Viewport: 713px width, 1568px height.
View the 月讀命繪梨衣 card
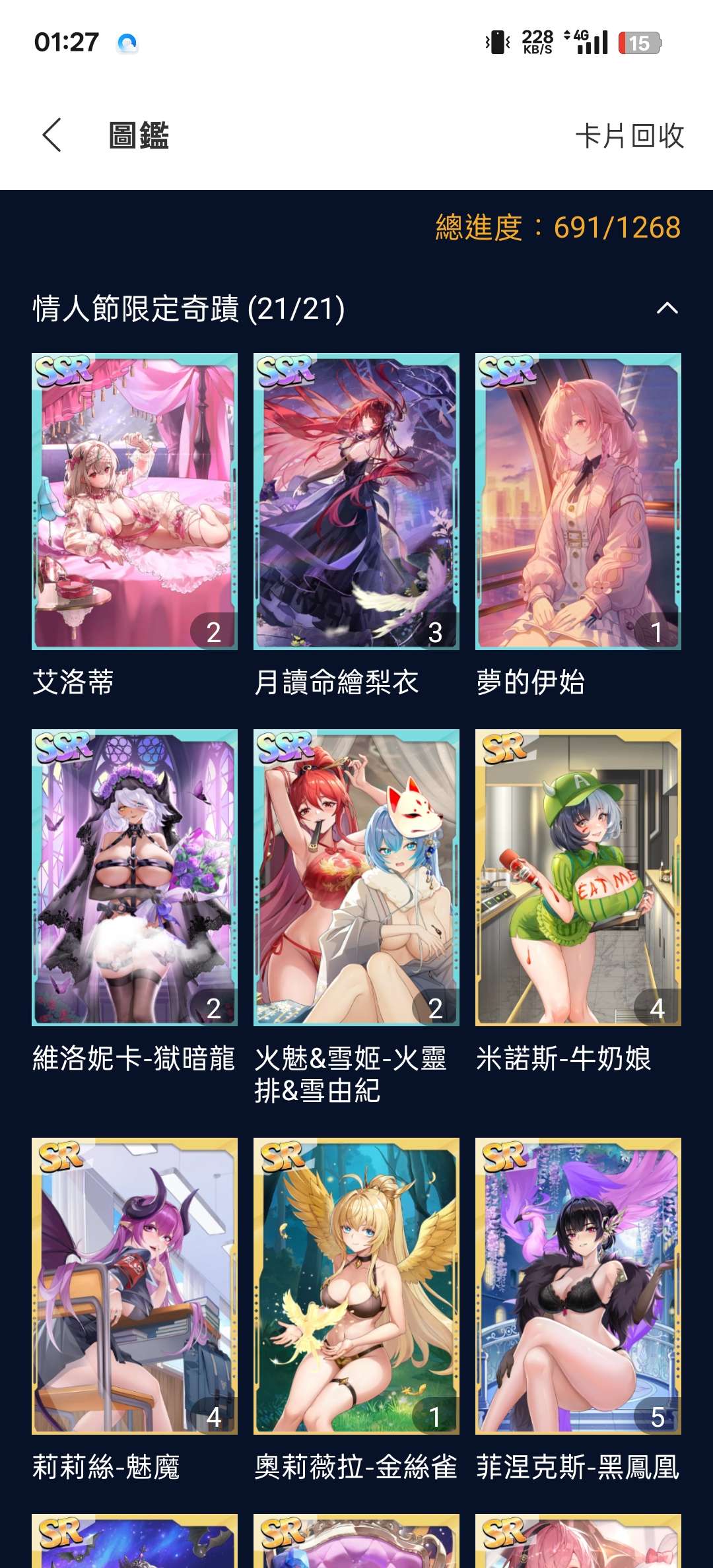[356, 502]
